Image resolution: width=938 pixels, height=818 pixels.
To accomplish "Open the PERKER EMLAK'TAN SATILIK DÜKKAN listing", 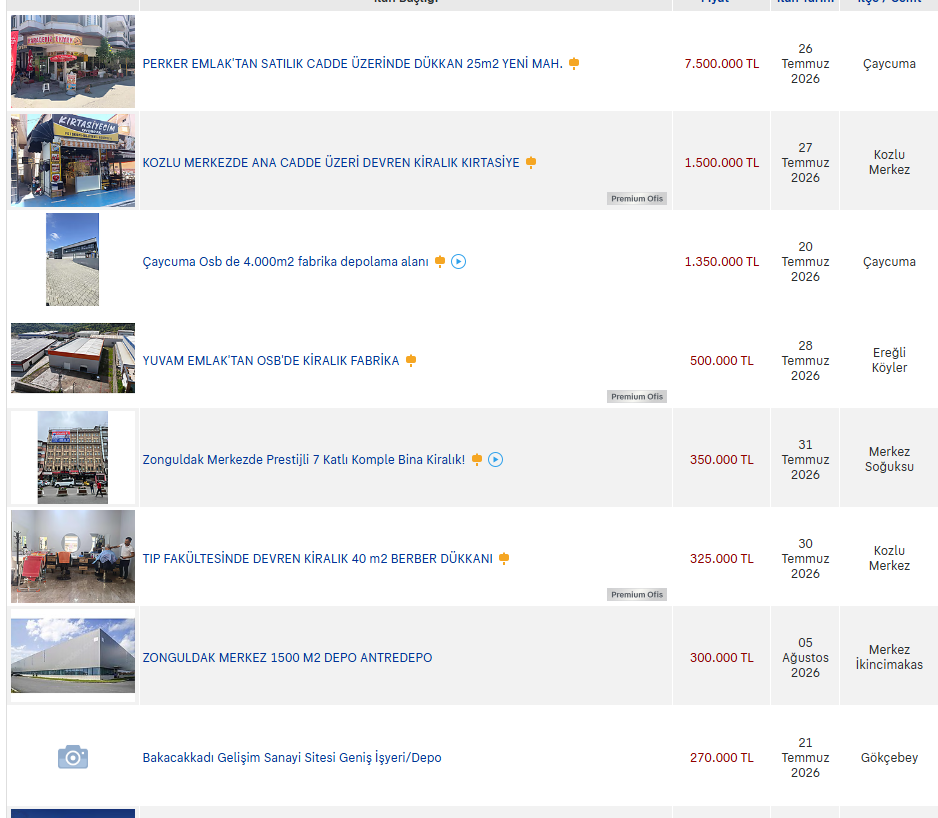I will pyautogui.click(x=352, y=63).
